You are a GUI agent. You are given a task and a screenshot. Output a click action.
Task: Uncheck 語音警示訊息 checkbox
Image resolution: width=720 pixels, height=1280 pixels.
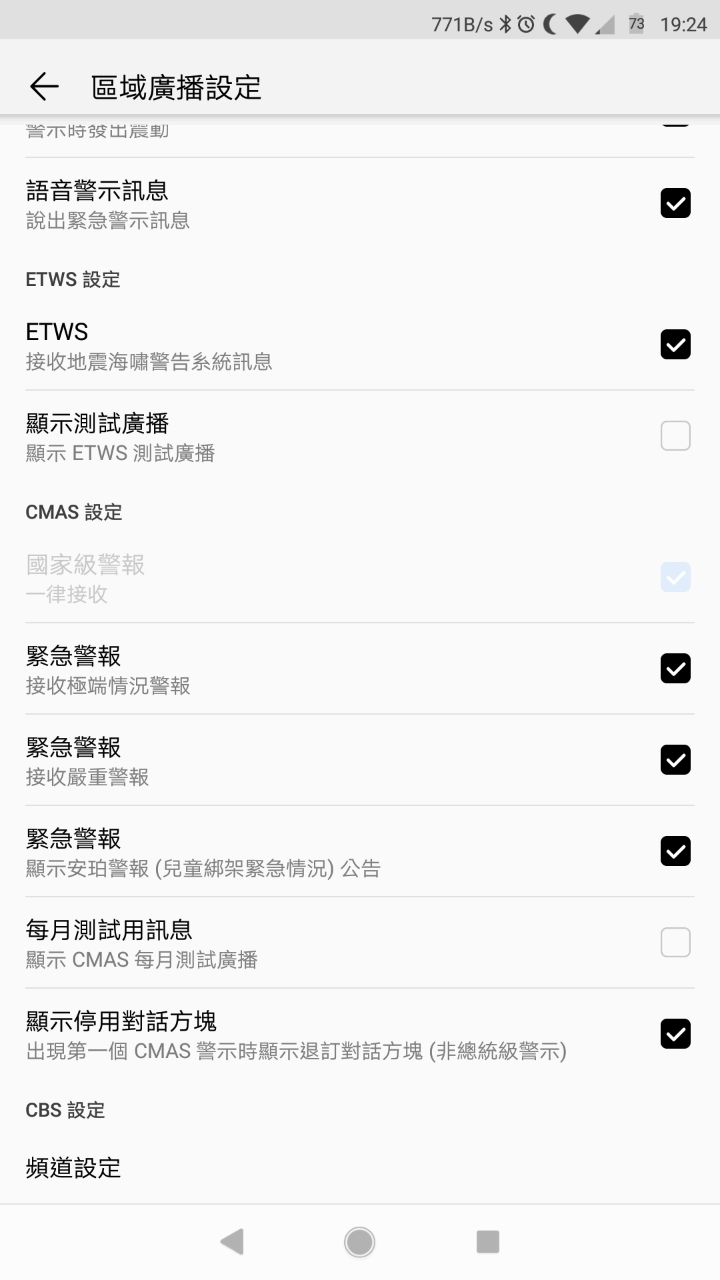675,203
